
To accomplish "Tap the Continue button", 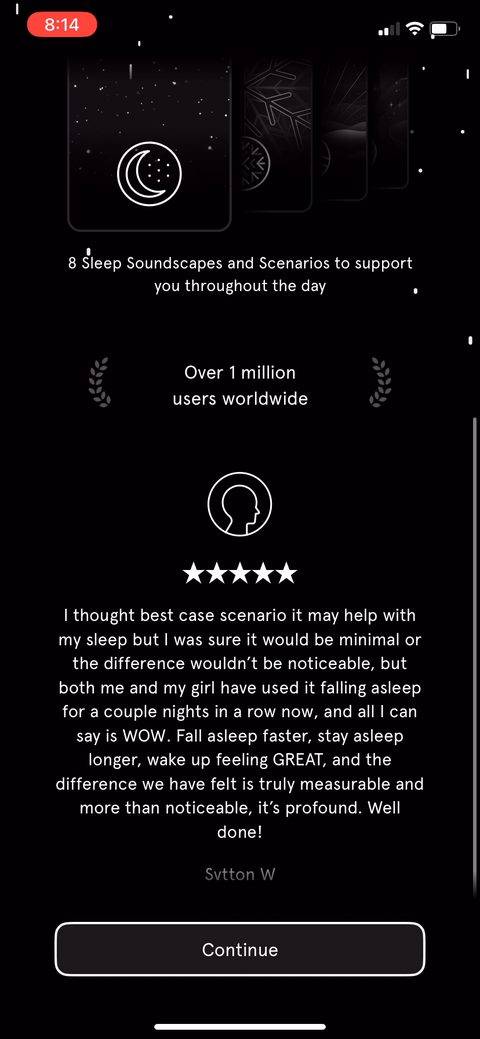I will [239, 949].
